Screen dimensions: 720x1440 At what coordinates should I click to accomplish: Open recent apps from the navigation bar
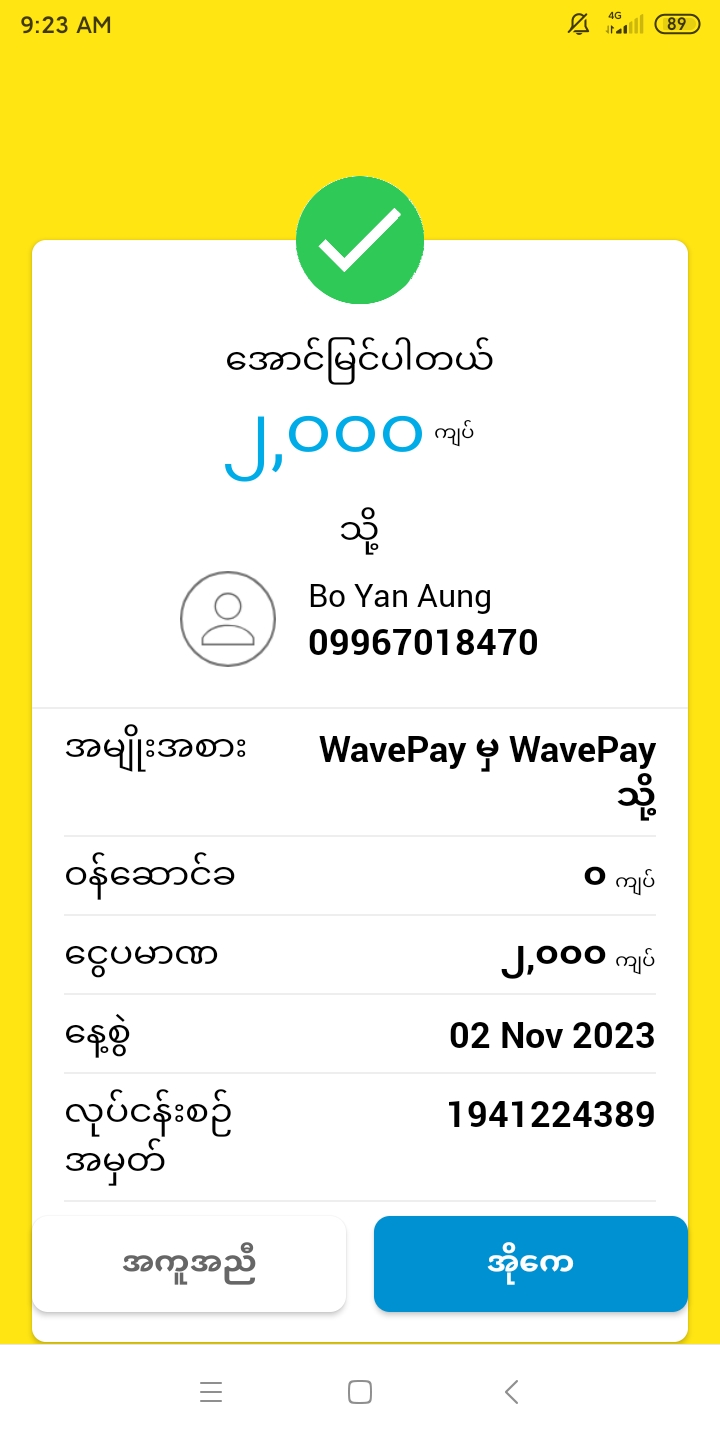210,1392
